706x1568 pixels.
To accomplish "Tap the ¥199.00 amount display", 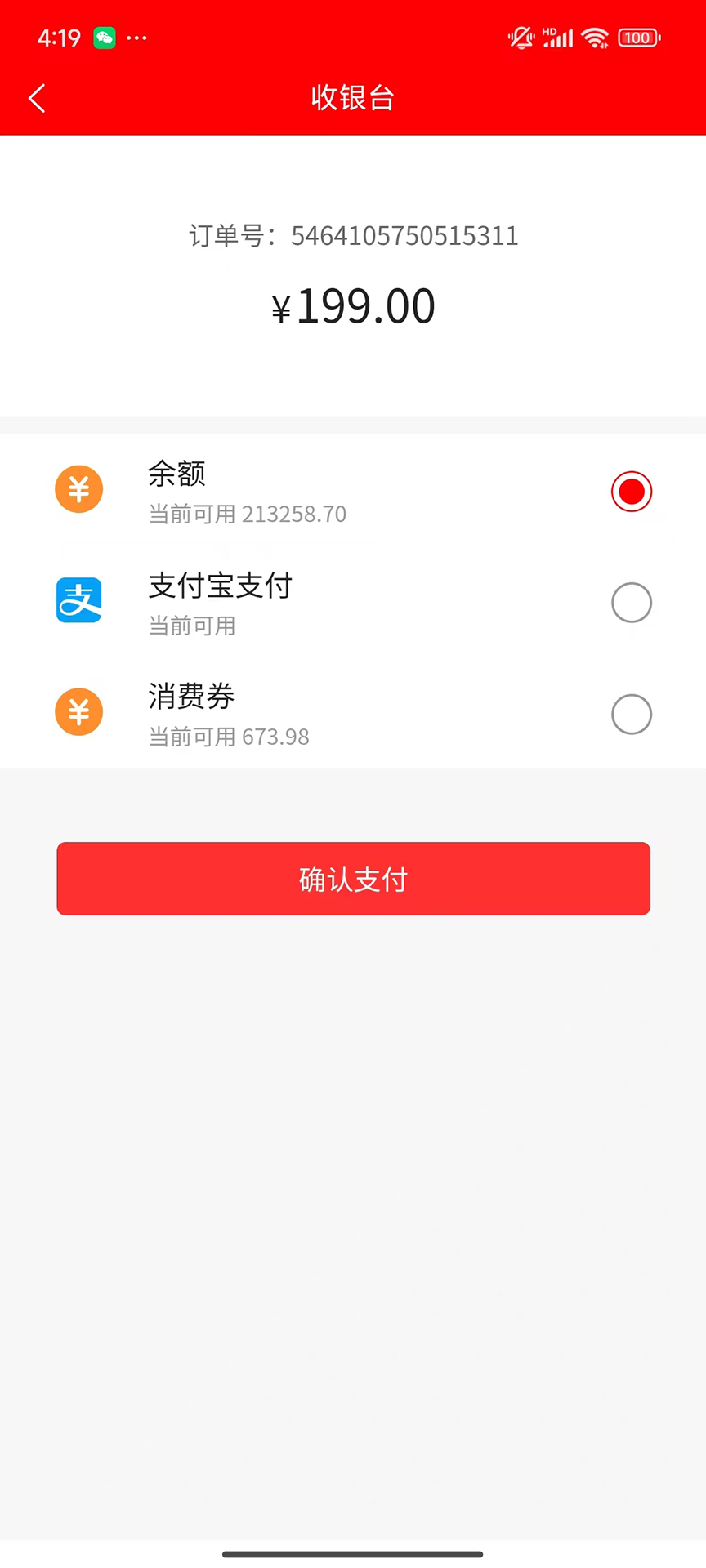I will click(x=353, y=305).
